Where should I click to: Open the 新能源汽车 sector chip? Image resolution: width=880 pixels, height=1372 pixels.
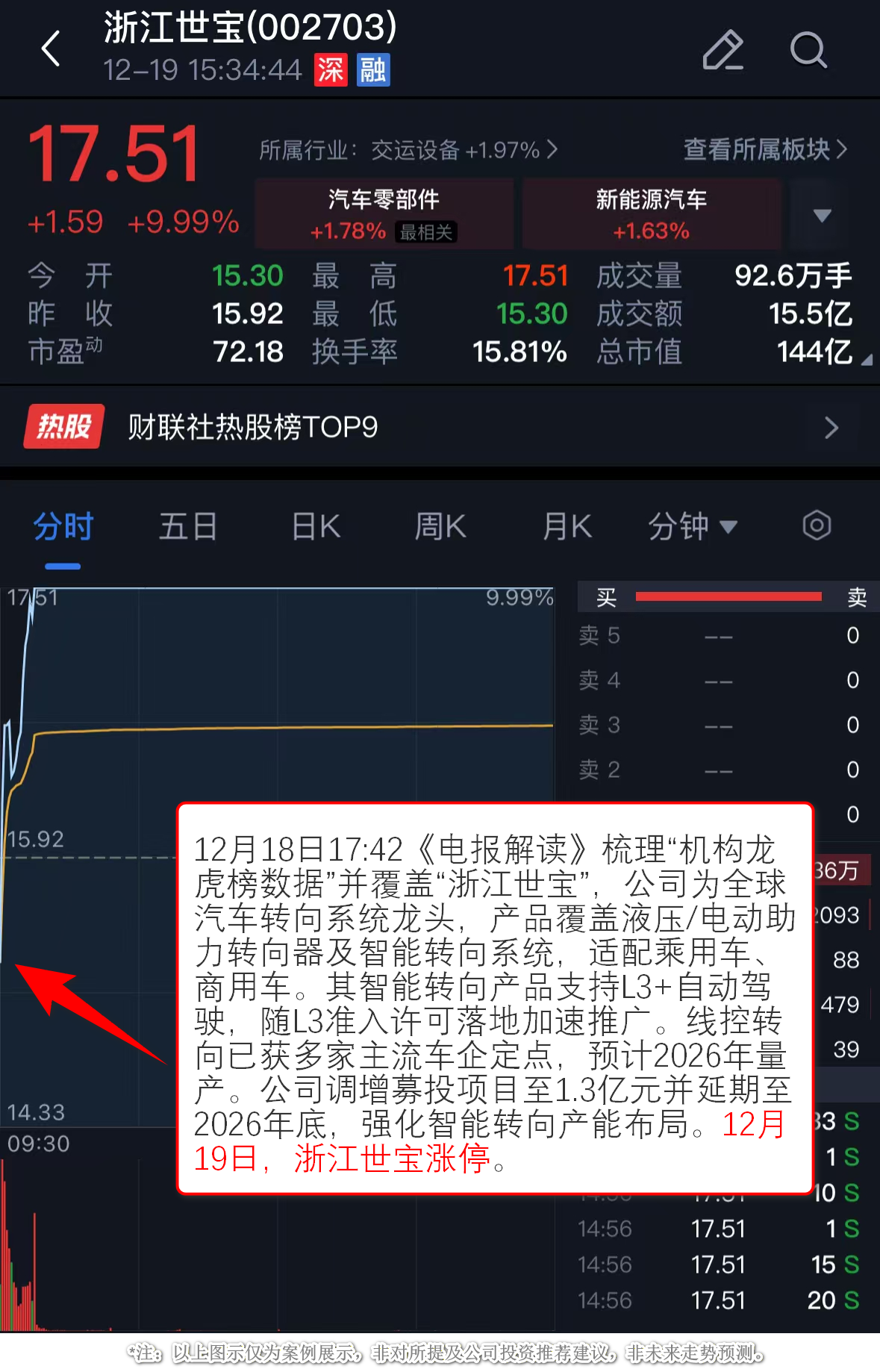651,214
